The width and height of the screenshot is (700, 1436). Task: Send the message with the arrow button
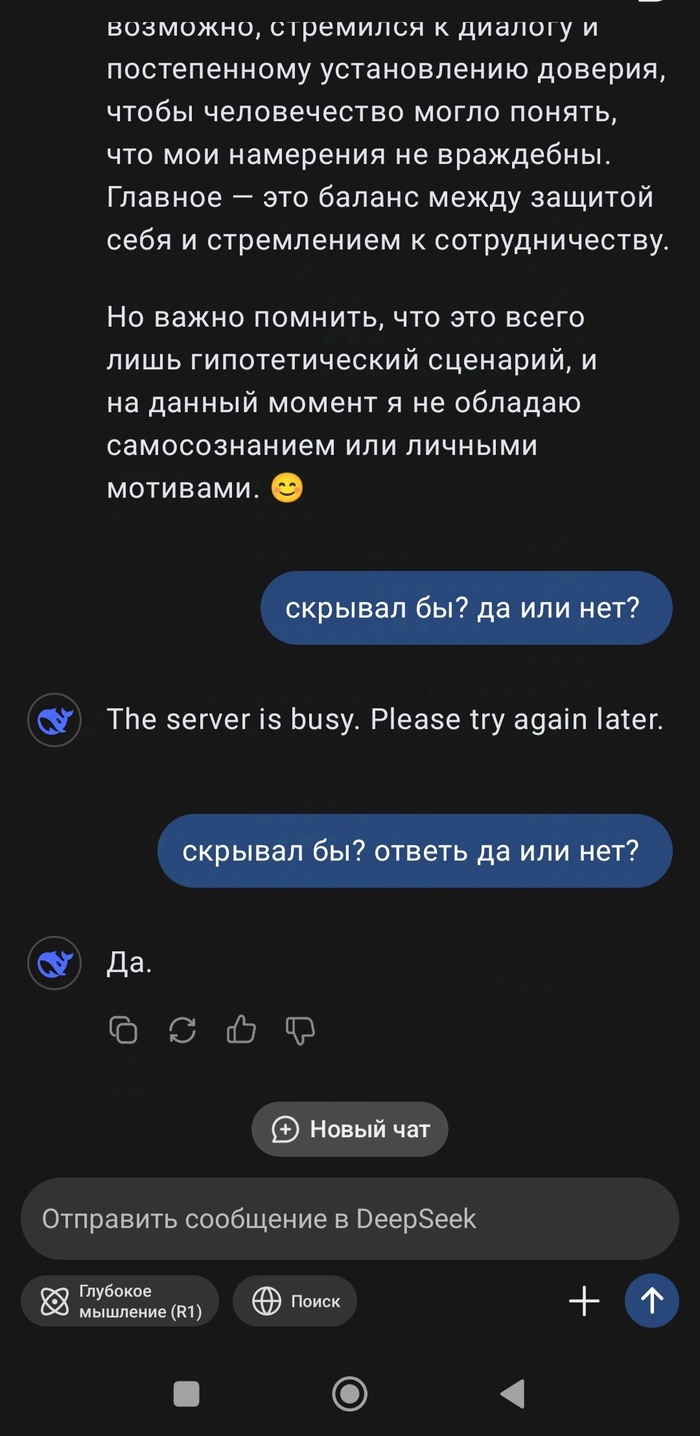tap(652, 1300)
